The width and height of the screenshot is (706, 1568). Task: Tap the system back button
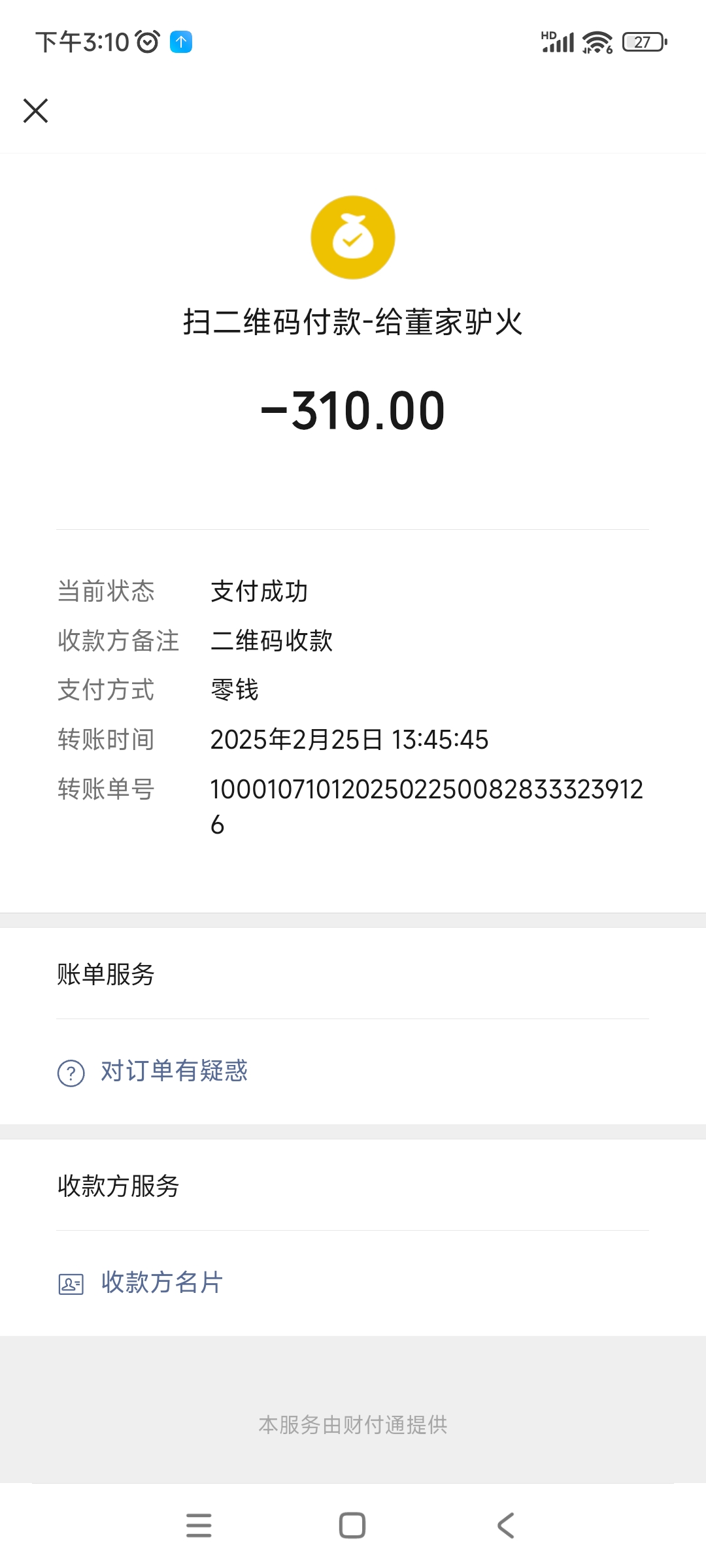[506, 1526]
